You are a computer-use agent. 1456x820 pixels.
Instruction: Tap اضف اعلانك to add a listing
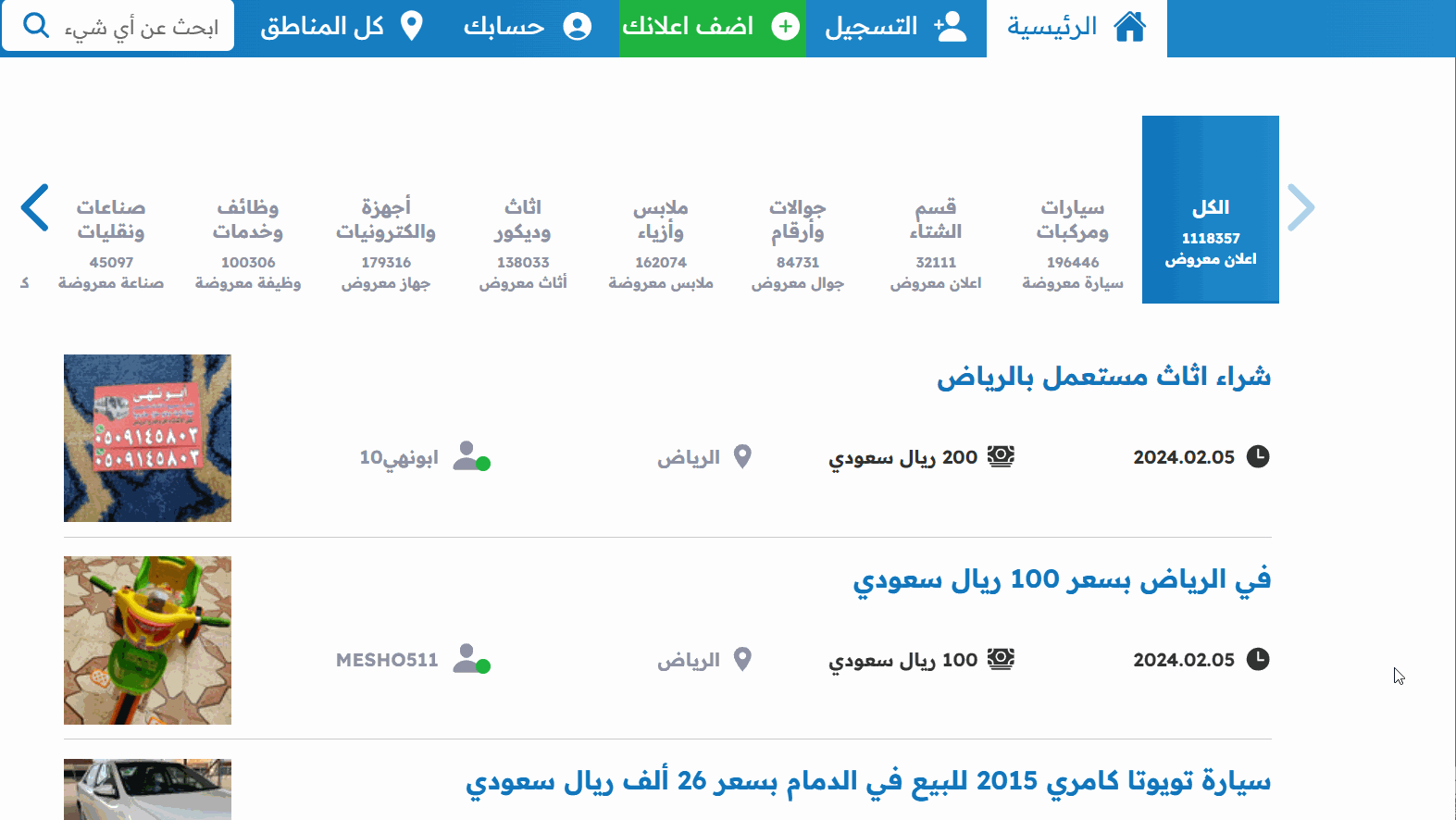pos(711,28)
